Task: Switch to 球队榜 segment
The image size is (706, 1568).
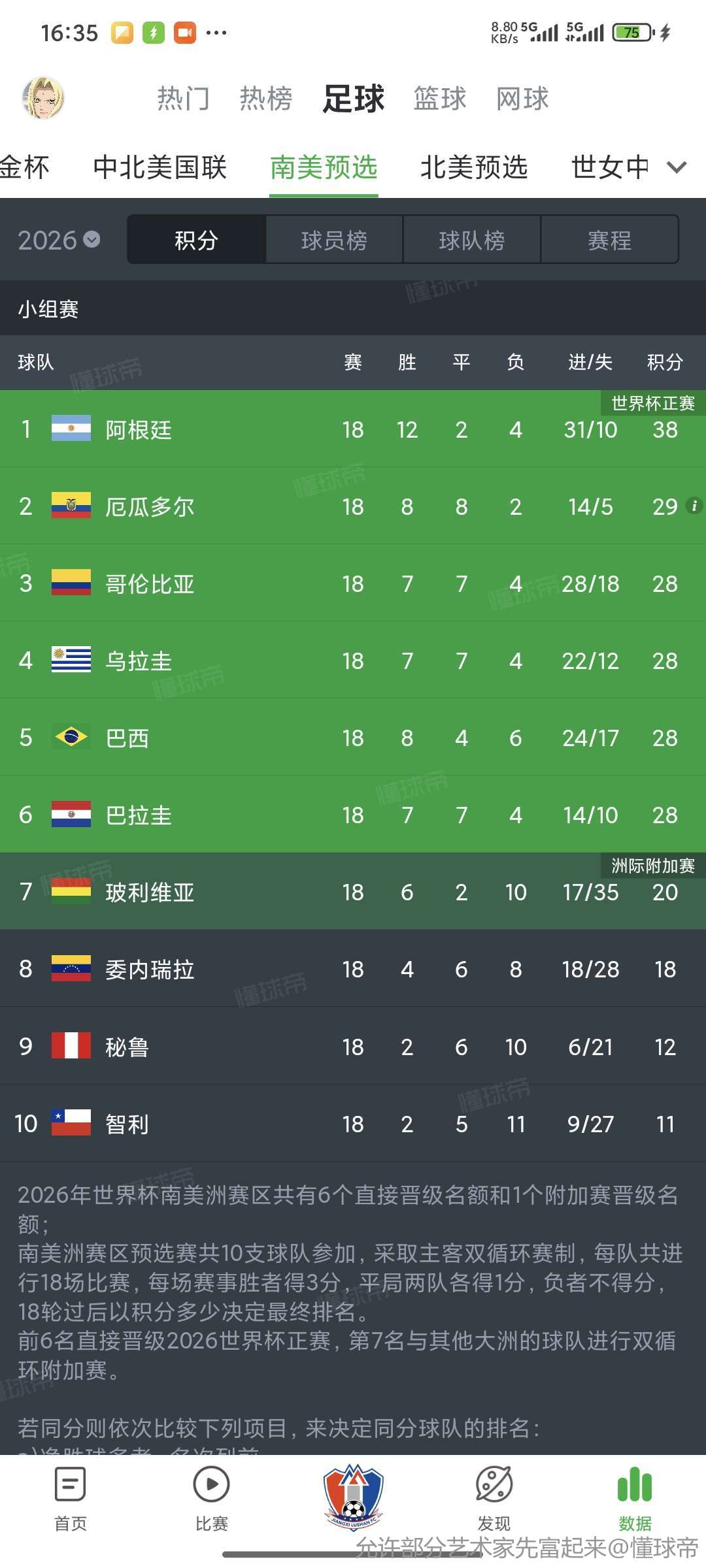Action: pyautogui.click(x=472, y=240)
